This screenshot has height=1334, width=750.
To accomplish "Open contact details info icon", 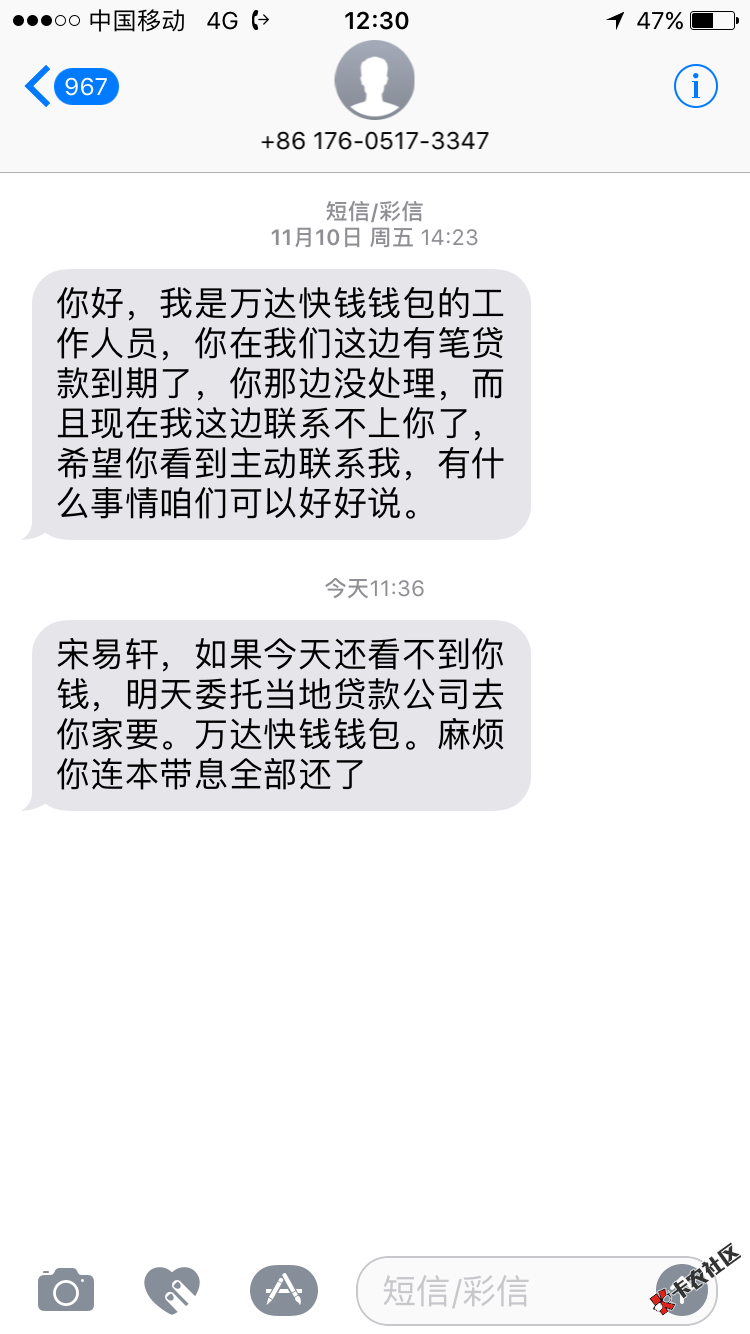I will tap(695, 87).
